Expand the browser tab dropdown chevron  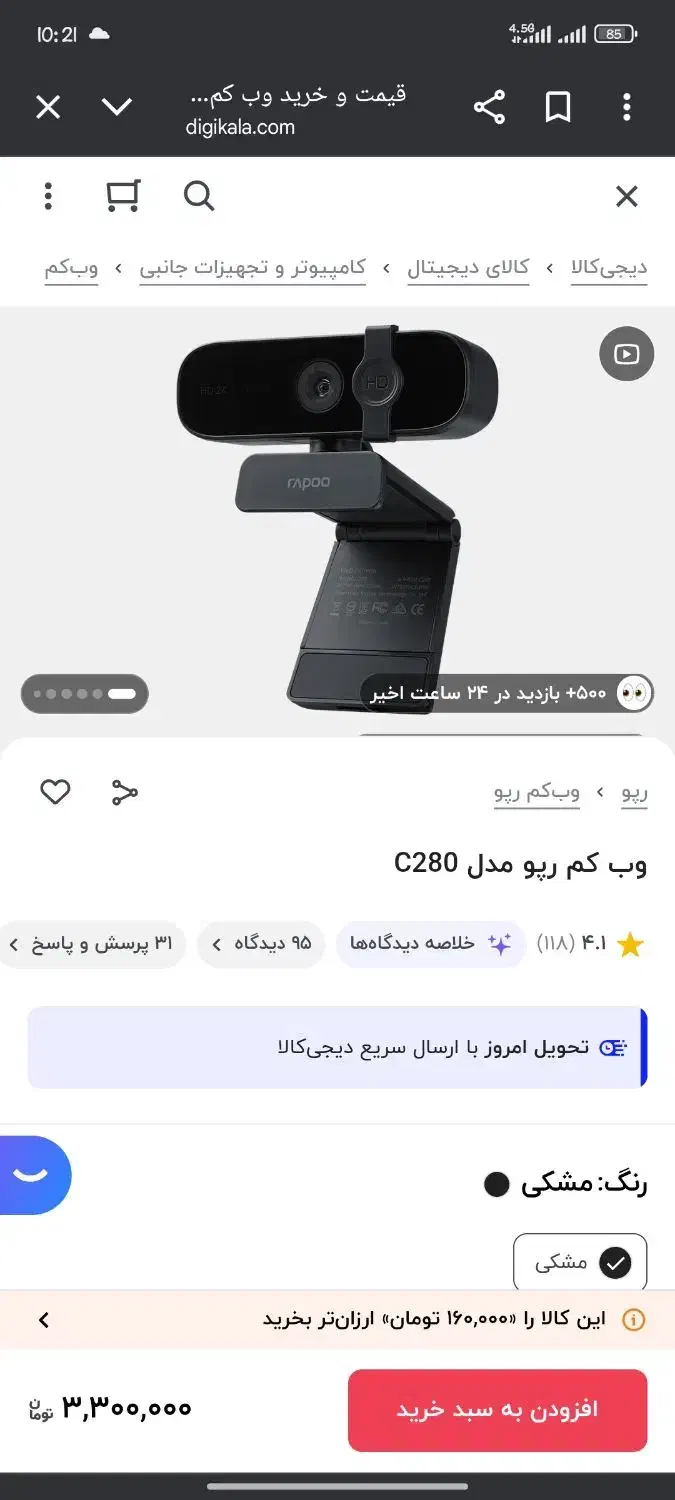(x=117, y=107)
